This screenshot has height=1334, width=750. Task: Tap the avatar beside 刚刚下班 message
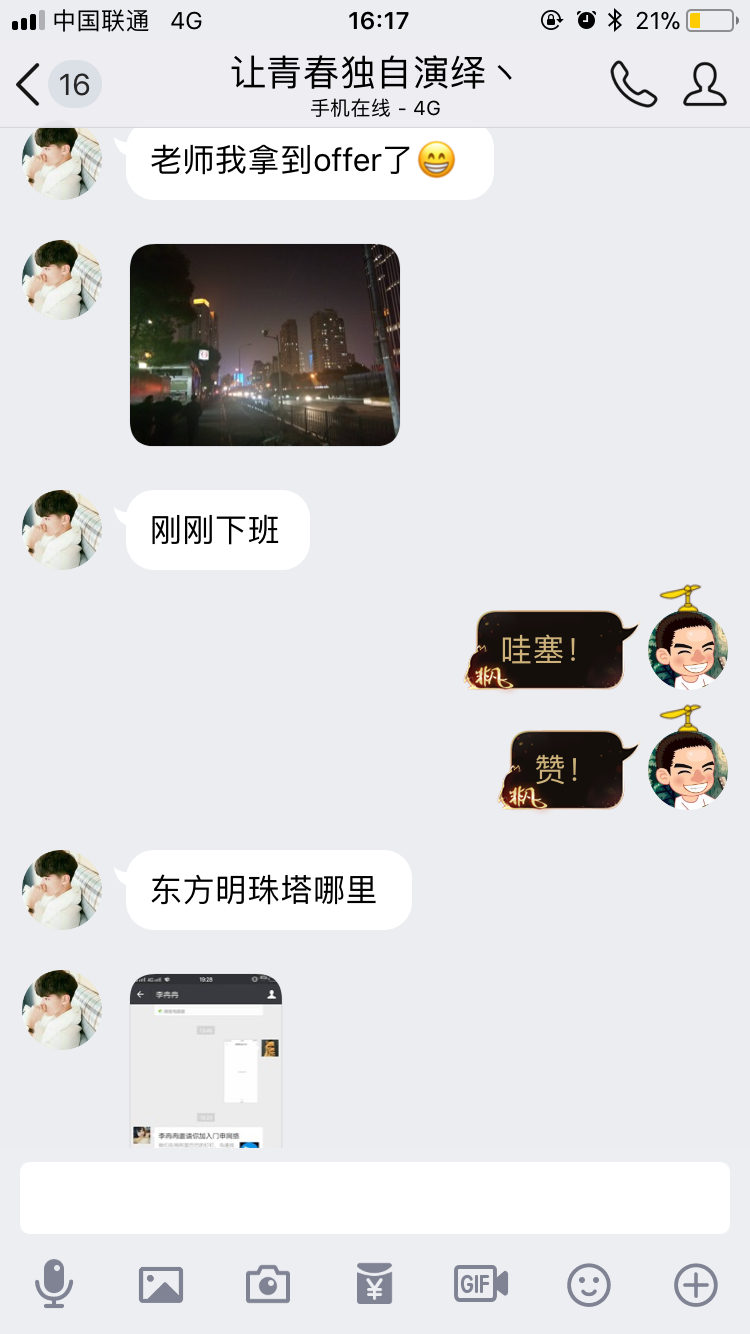60,530
